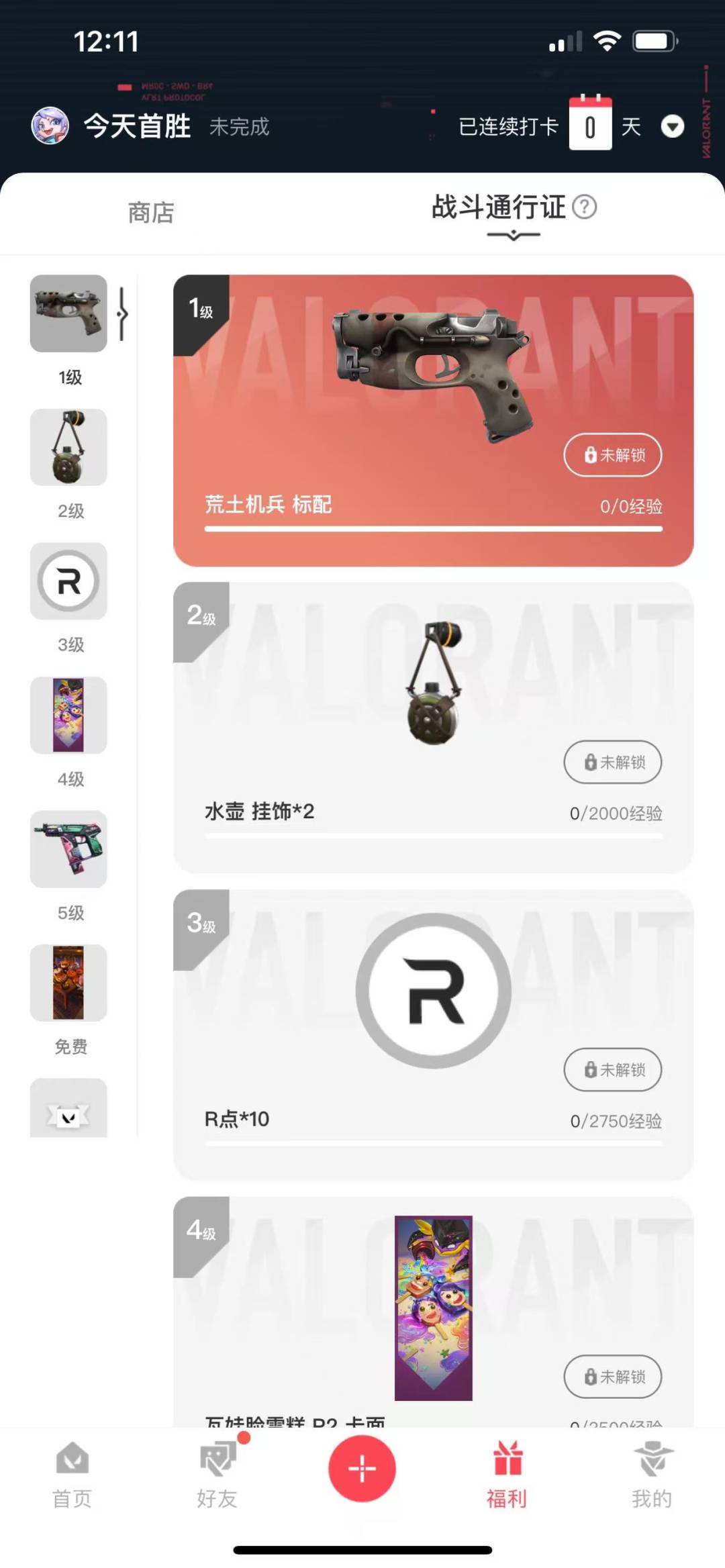Jump to the 4级 reward in the sidebar
The width and height of the screenshot is (725, 1568).
(68, 715)
